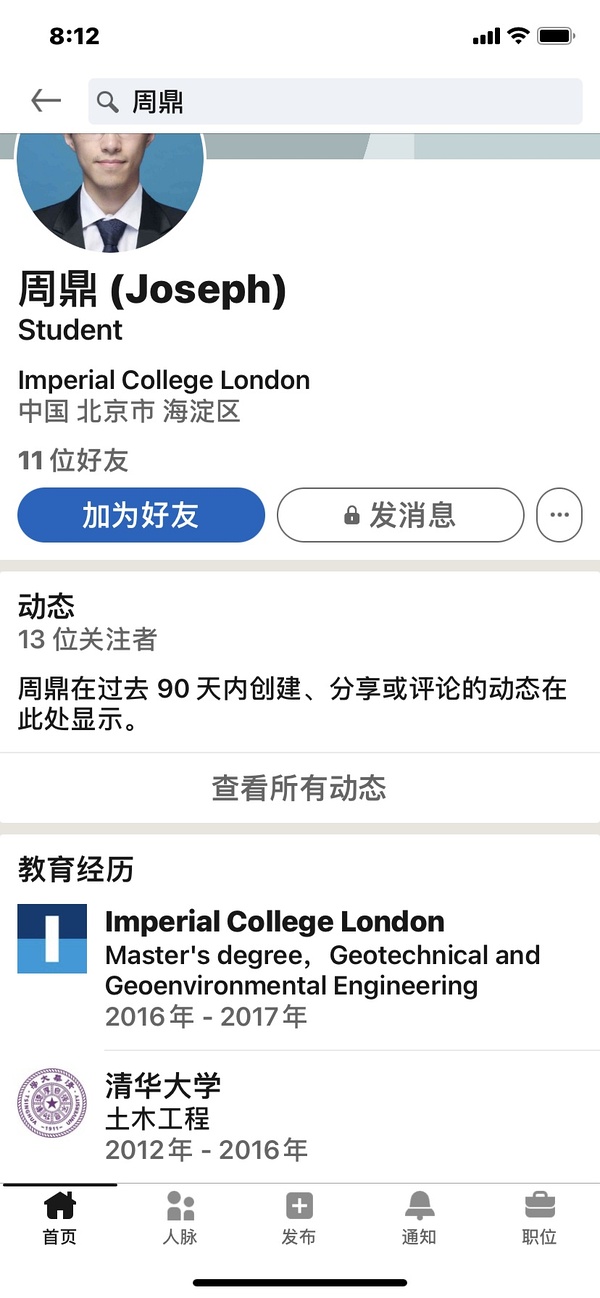Image resolution: width=600 pixels, height=1298 pixels.
Task: View all activity via 查看所有动态
Action: click(299, 788)
